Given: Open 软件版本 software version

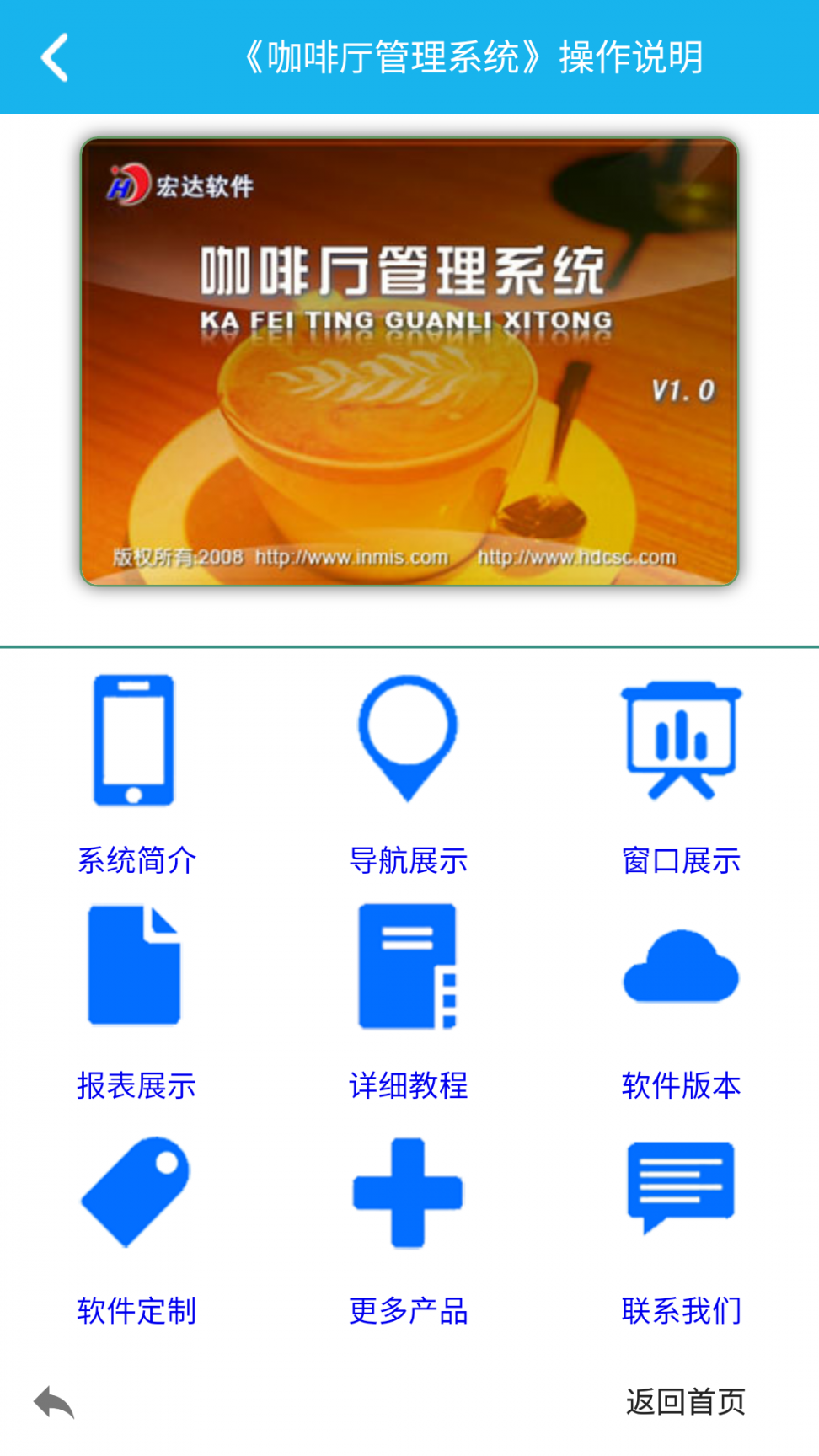Looking at the screenshot, I should point(681,1003).
